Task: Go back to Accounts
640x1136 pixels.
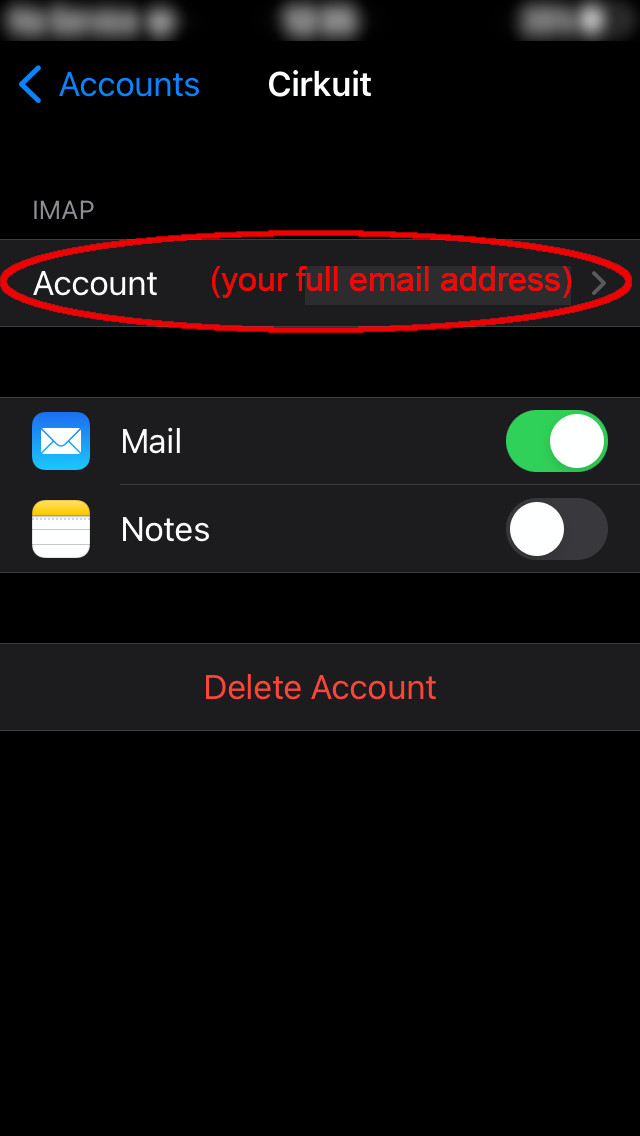Action: click(x=109, y=85)
